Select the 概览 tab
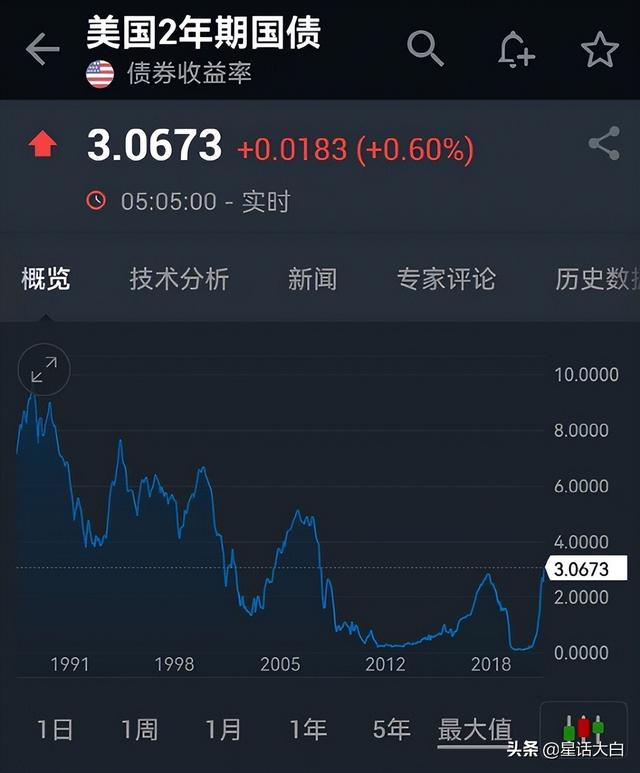640x773 pixels. (x=46, y=279)
